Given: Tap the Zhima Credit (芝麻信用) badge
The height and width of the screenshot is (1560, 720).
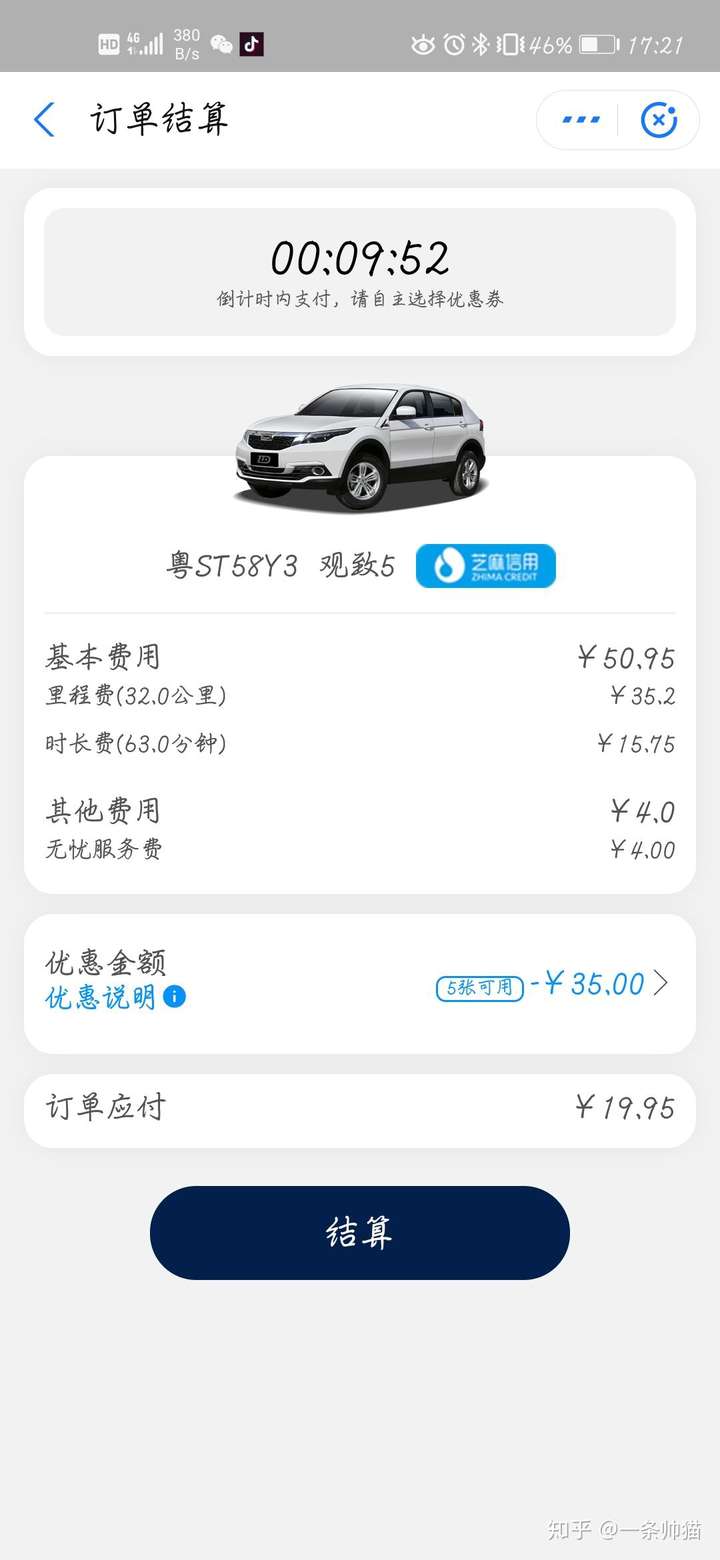Looking at the screenshot, I should [485, 565].
